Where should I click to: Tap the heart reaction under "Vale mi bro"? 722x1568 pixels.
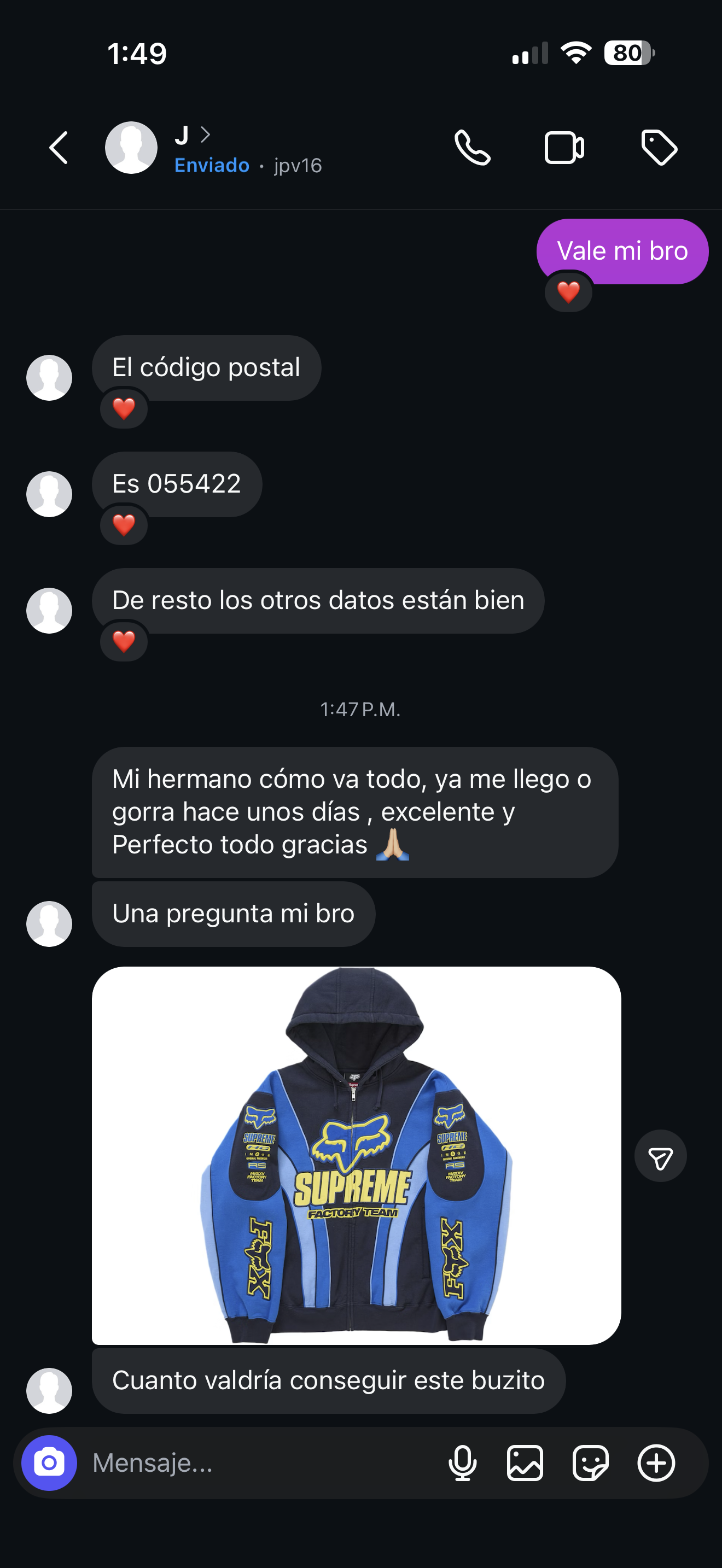(x=568, y=292)
